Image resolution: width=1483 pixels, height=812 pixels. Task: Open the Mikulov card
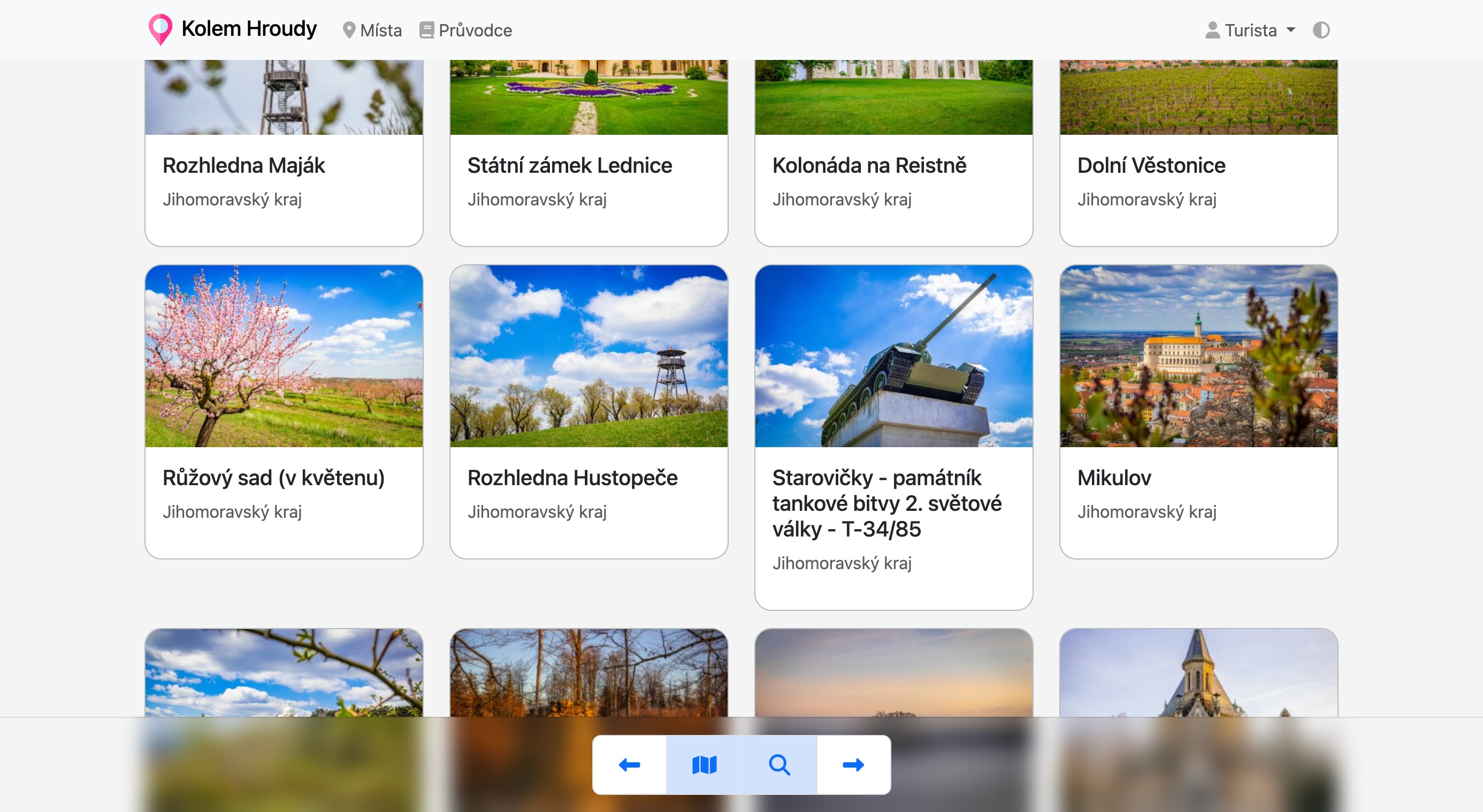click(1198, 411)
